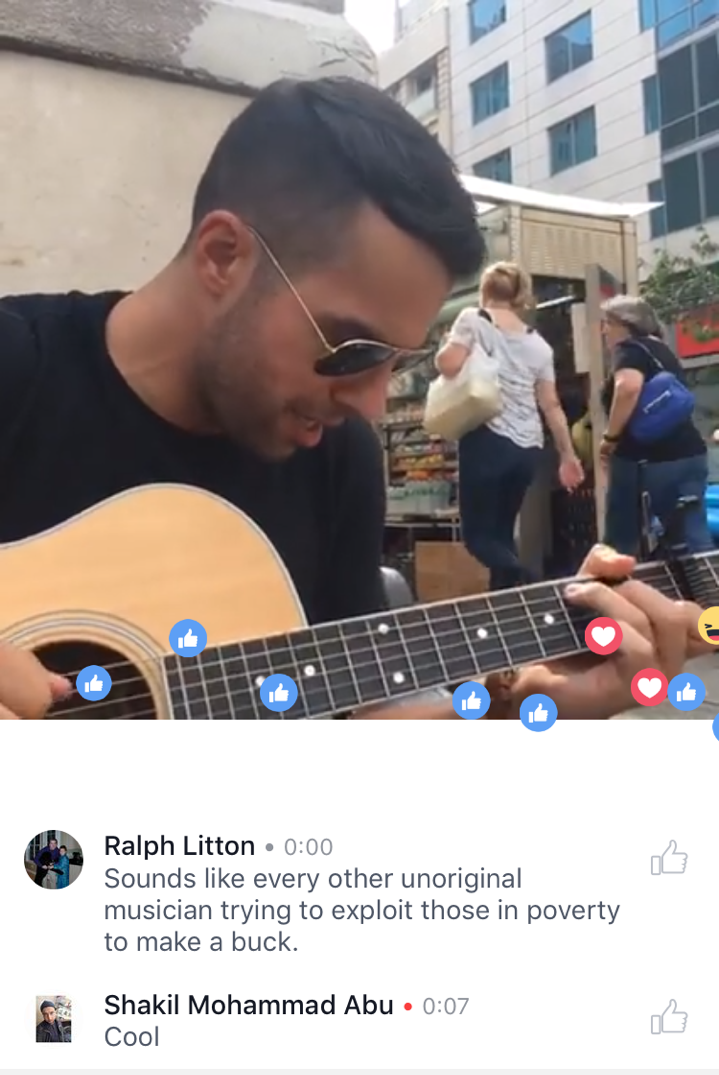Open Ralph Litton's profile picture

click(54, 859)
